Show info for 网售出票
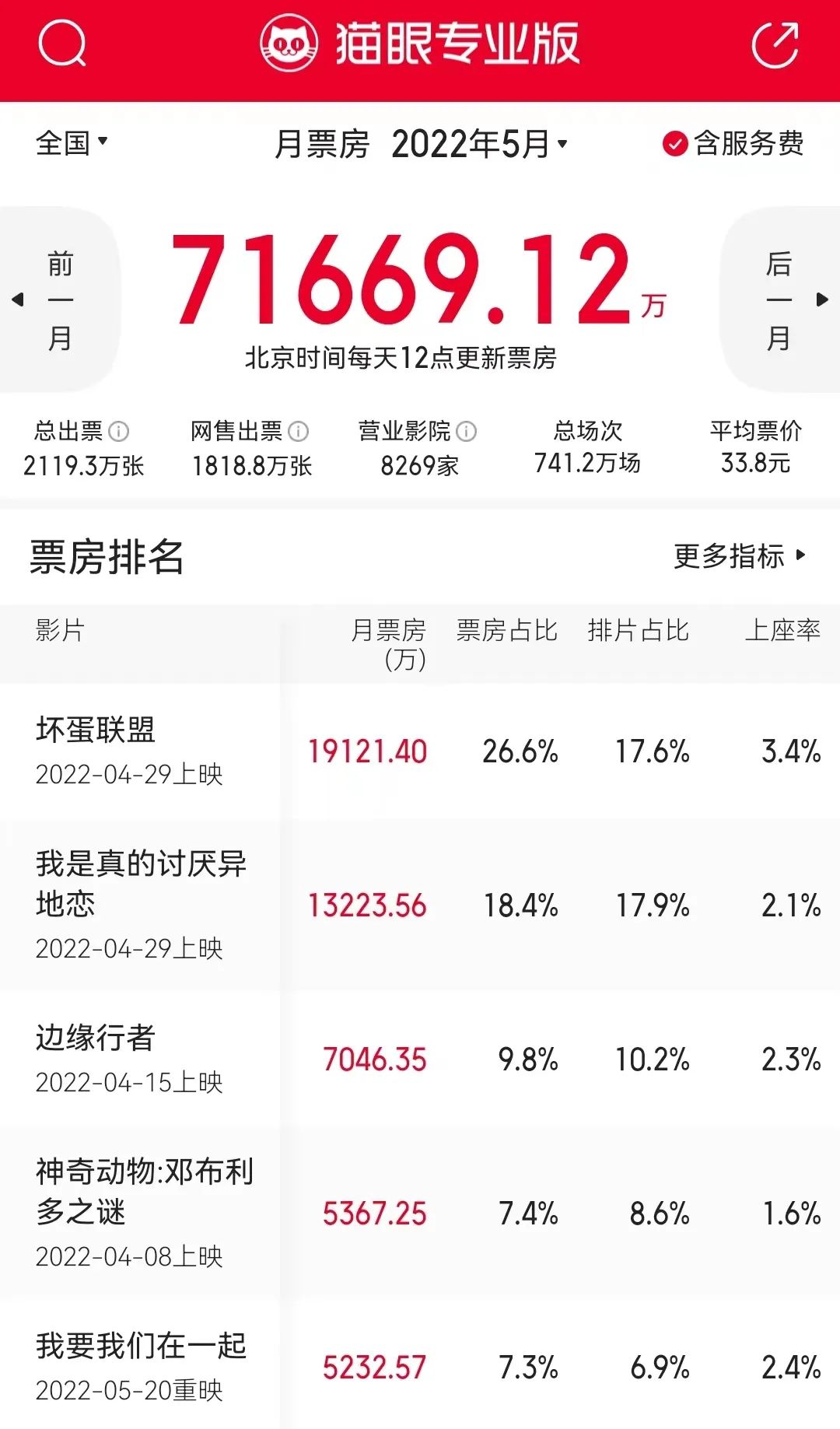 coord(299,430)
